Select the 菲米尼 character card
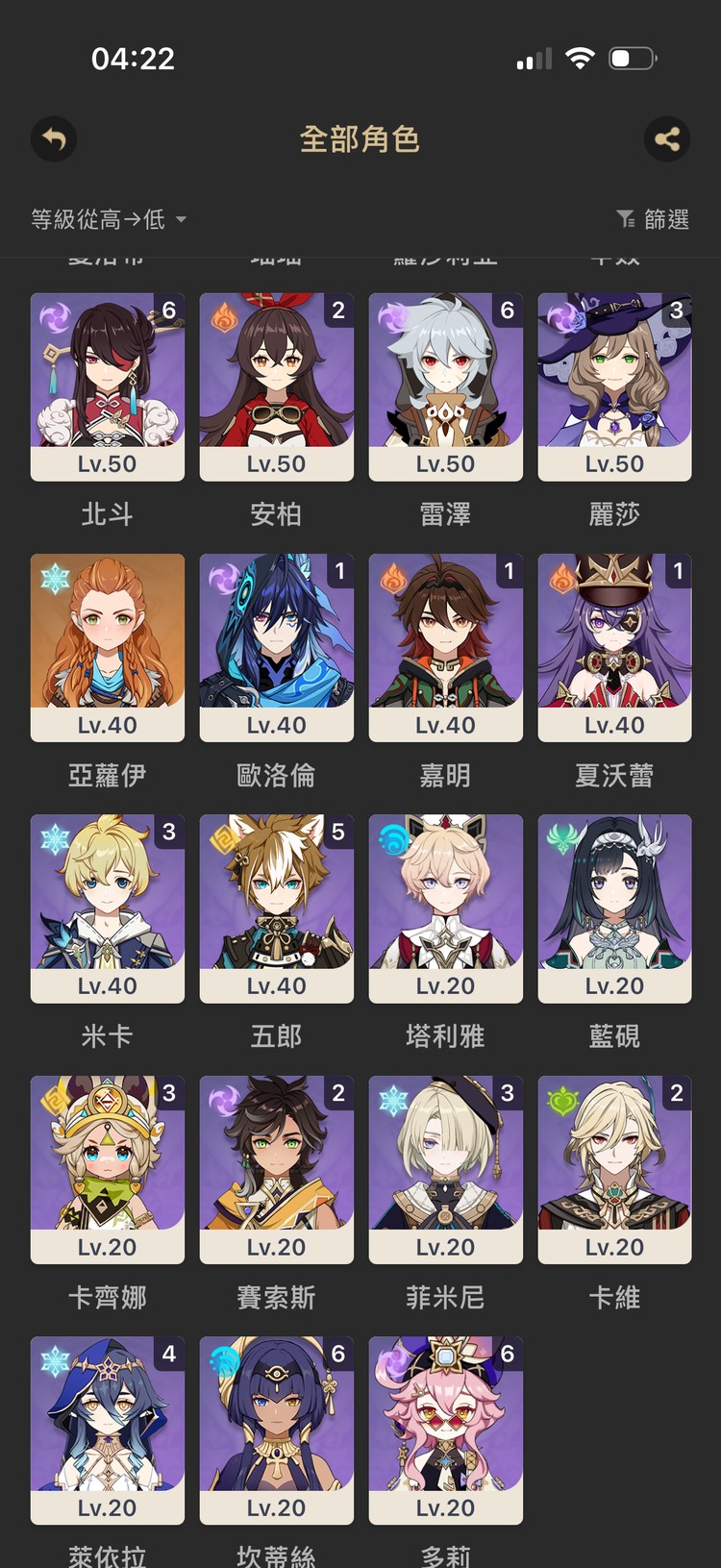721x1568 pixels. pyautogui.click(x=445, y=1169)
